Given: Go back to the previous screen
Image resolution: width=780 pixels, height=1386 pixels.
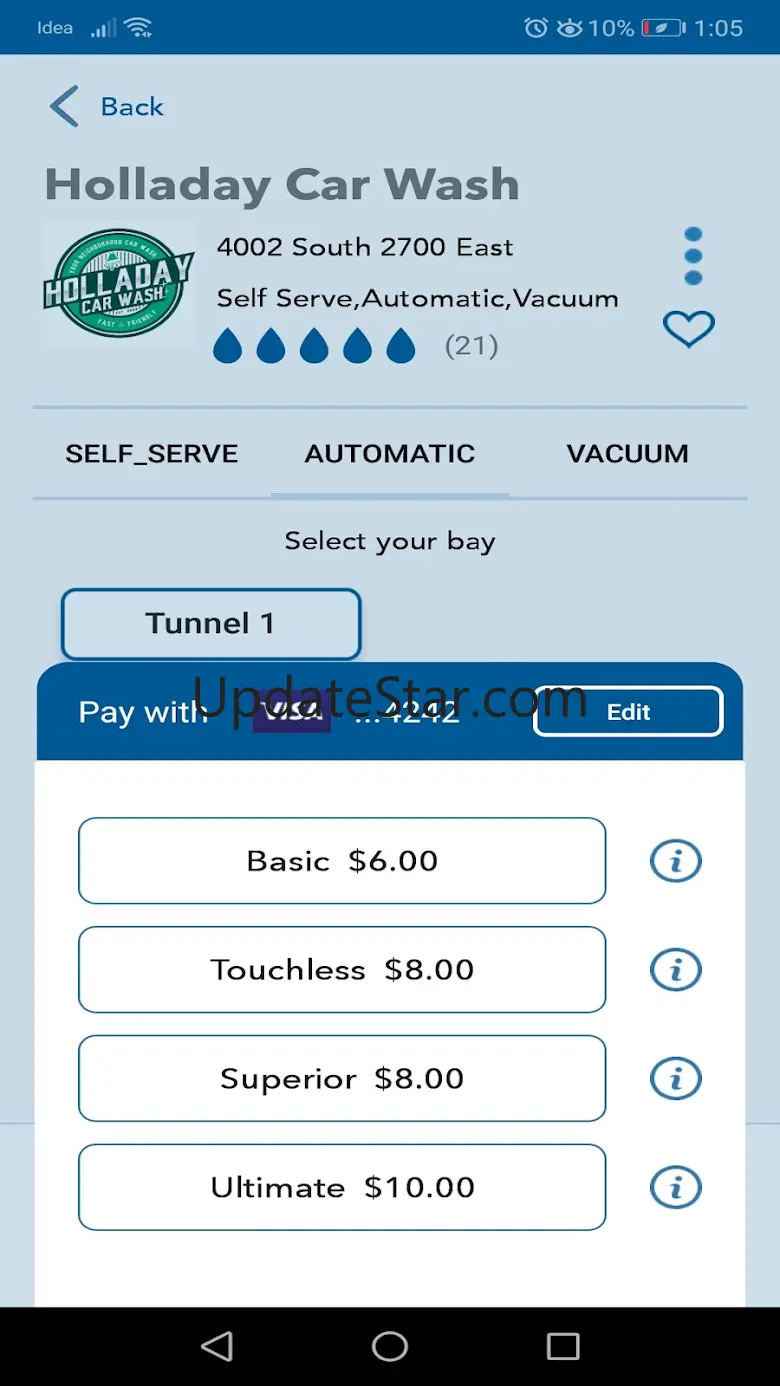Looking at the screenshot, I should 106,107.
